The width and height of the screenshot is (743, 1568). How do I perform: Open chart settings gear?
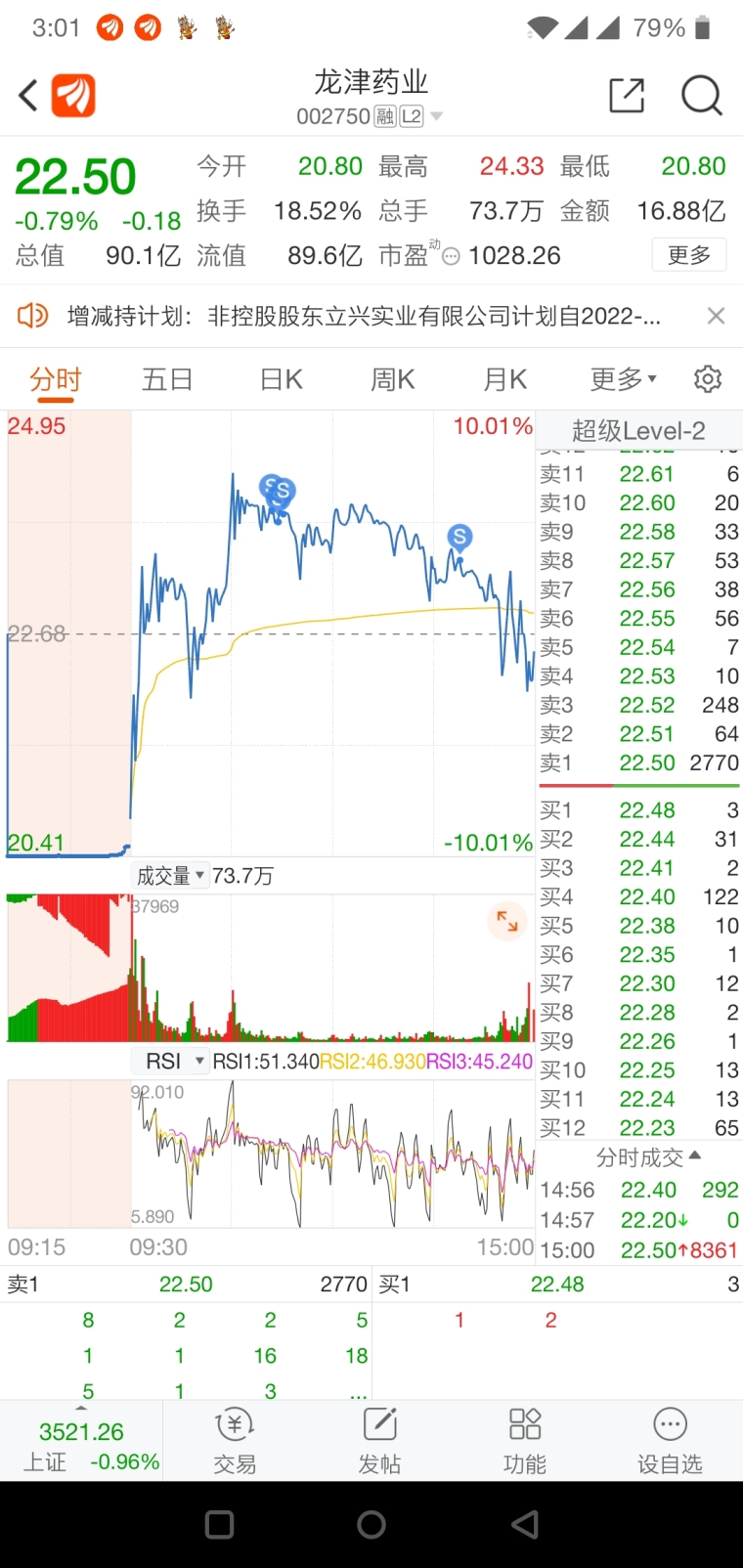tap(707, 379)
